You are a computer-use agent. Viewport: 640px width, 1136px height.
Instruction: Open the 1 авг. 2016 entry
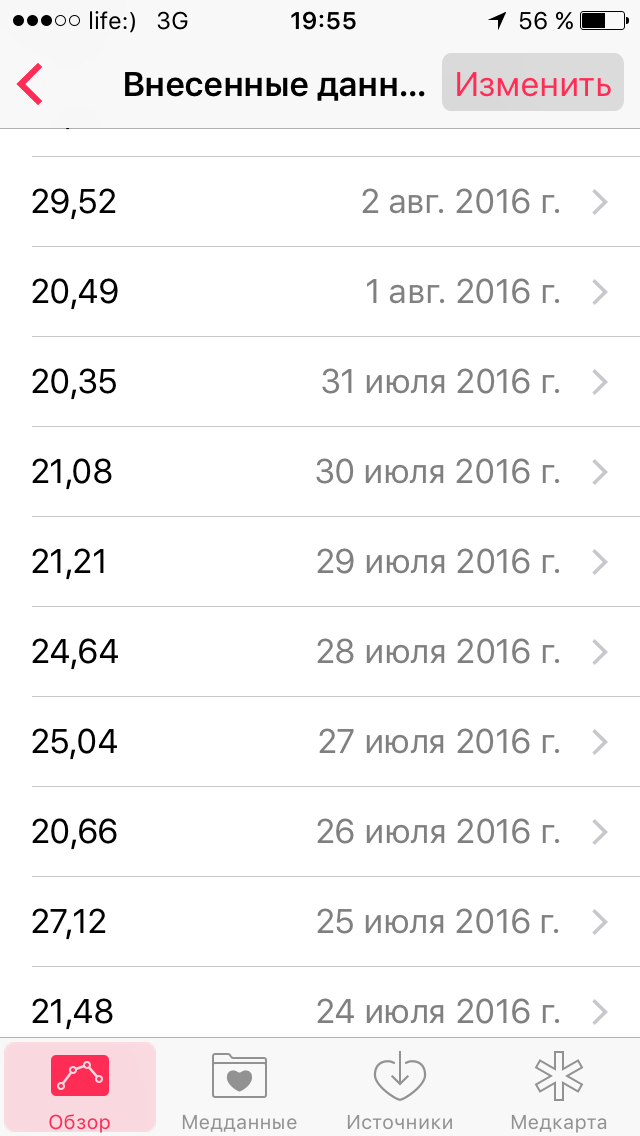[x=320, y=292]
